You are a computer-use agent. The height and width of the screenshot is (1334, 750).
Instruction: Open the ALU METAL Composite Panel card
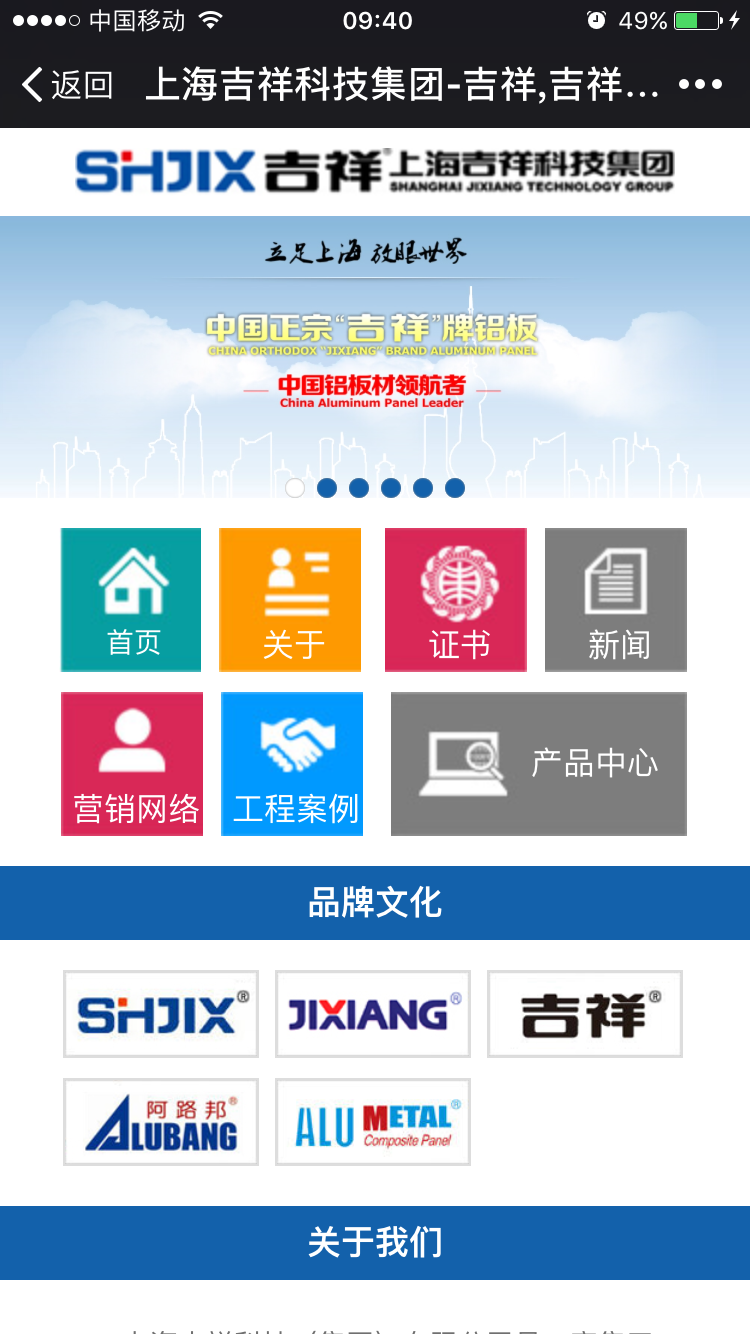(373, 1122)
